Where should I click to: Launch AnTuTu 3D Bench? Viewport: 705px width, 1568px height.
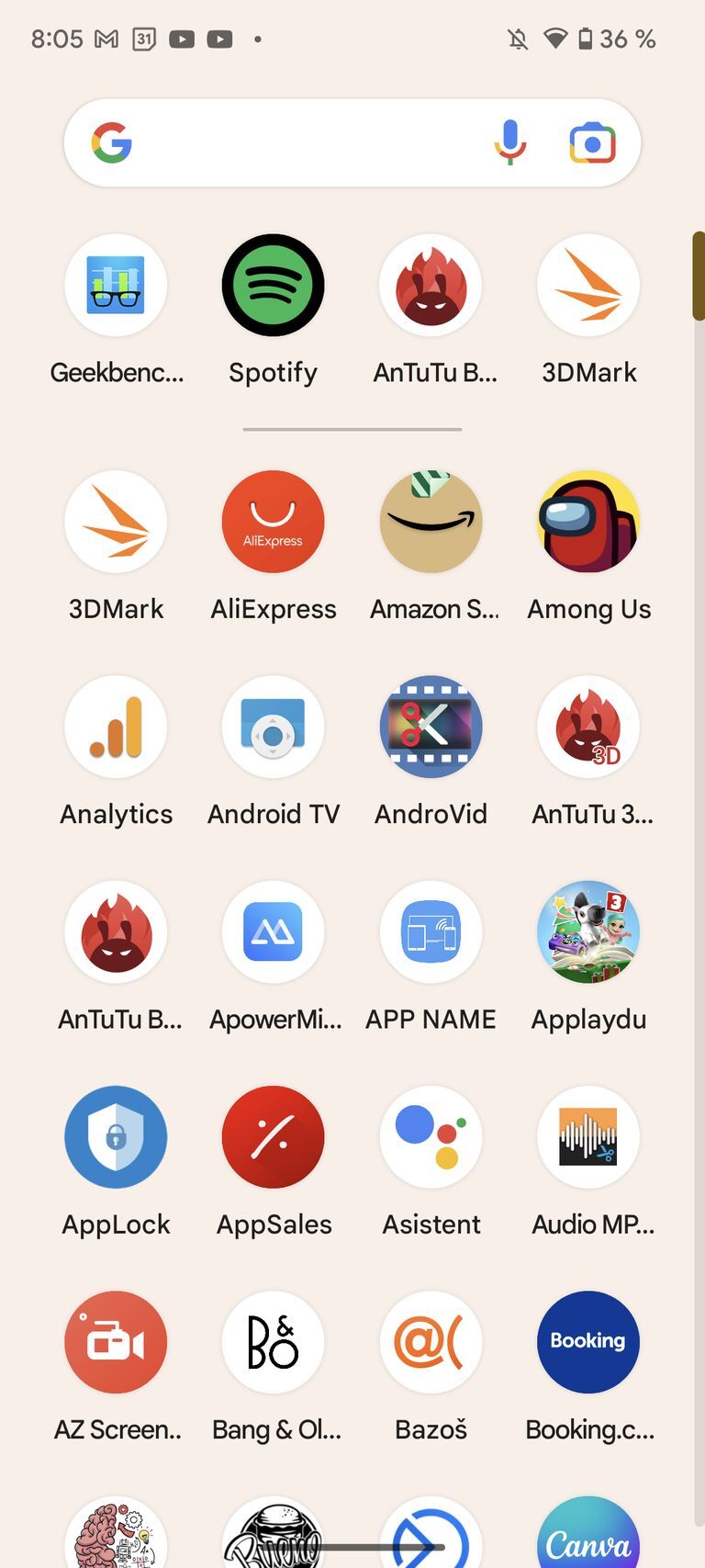pos(588,727)
